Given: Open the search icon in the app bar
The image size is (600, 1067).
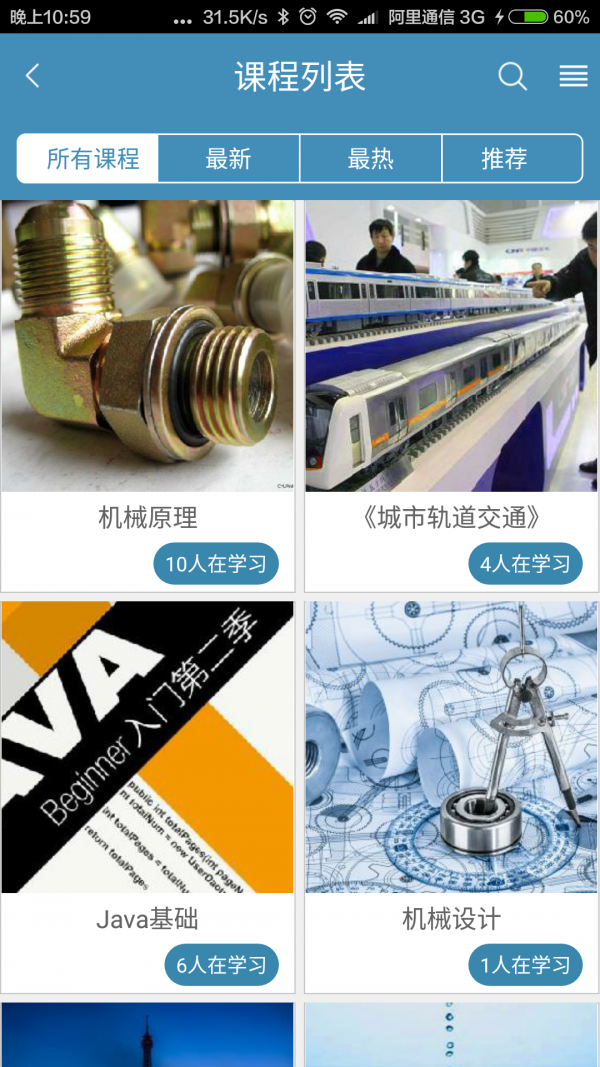Looking at the screenshot, I should coord(512,76).
